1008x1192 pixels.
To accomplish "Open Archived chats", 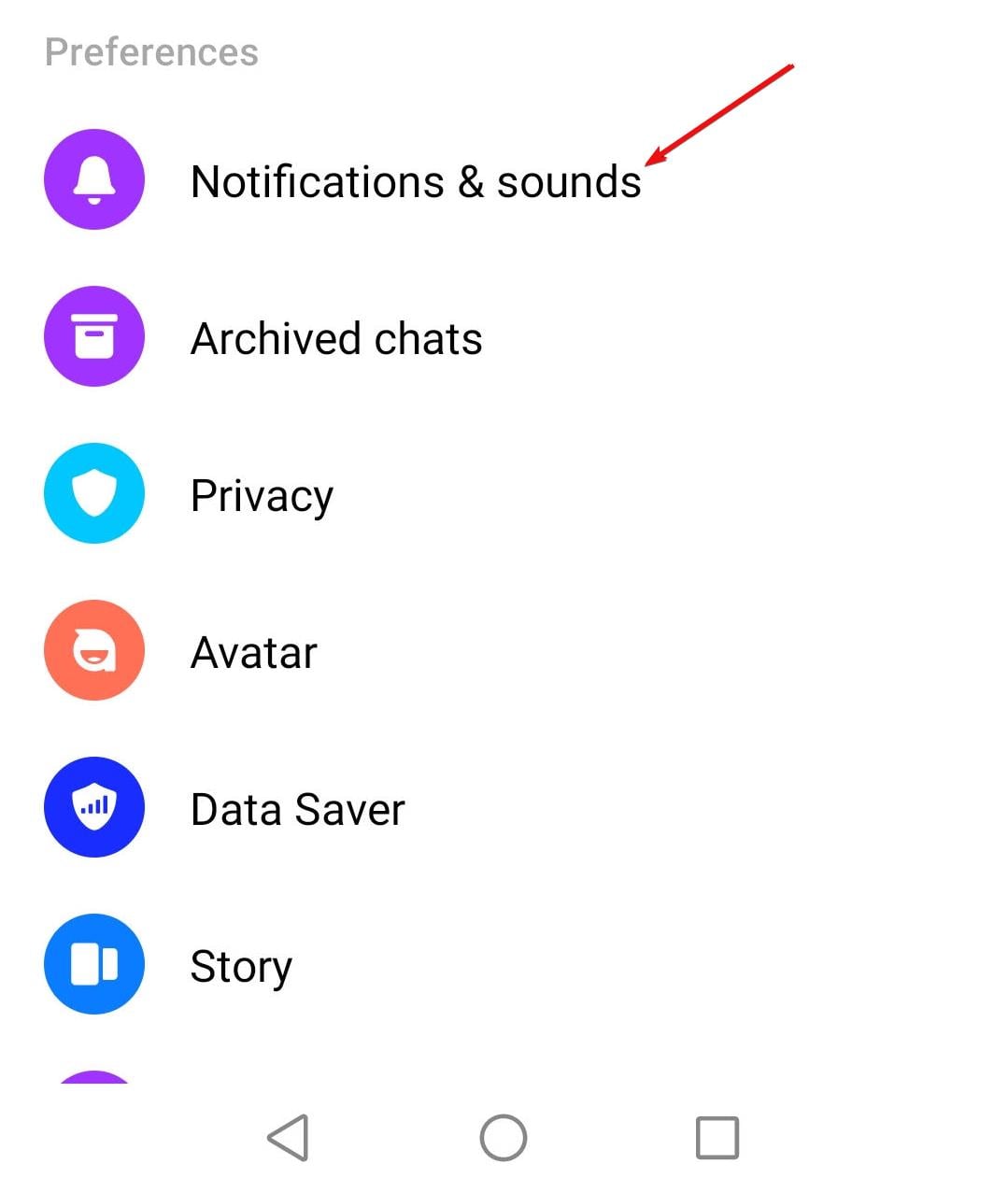I will click(336, 338).
